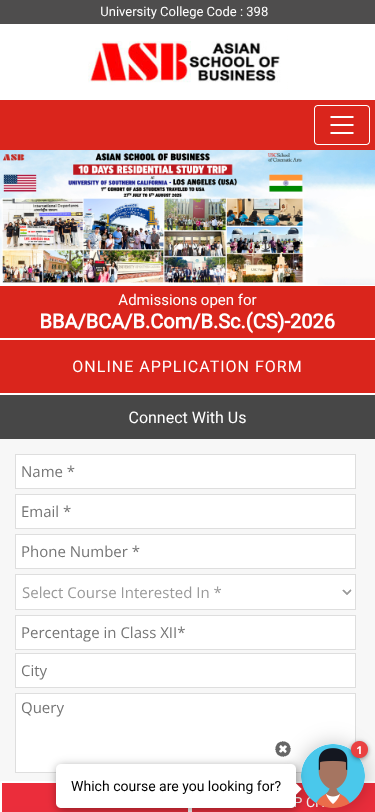This screenshot has height=812, width=375.
Task: Select the City input field
Action: pyautogui.click(x=185, y=671)
